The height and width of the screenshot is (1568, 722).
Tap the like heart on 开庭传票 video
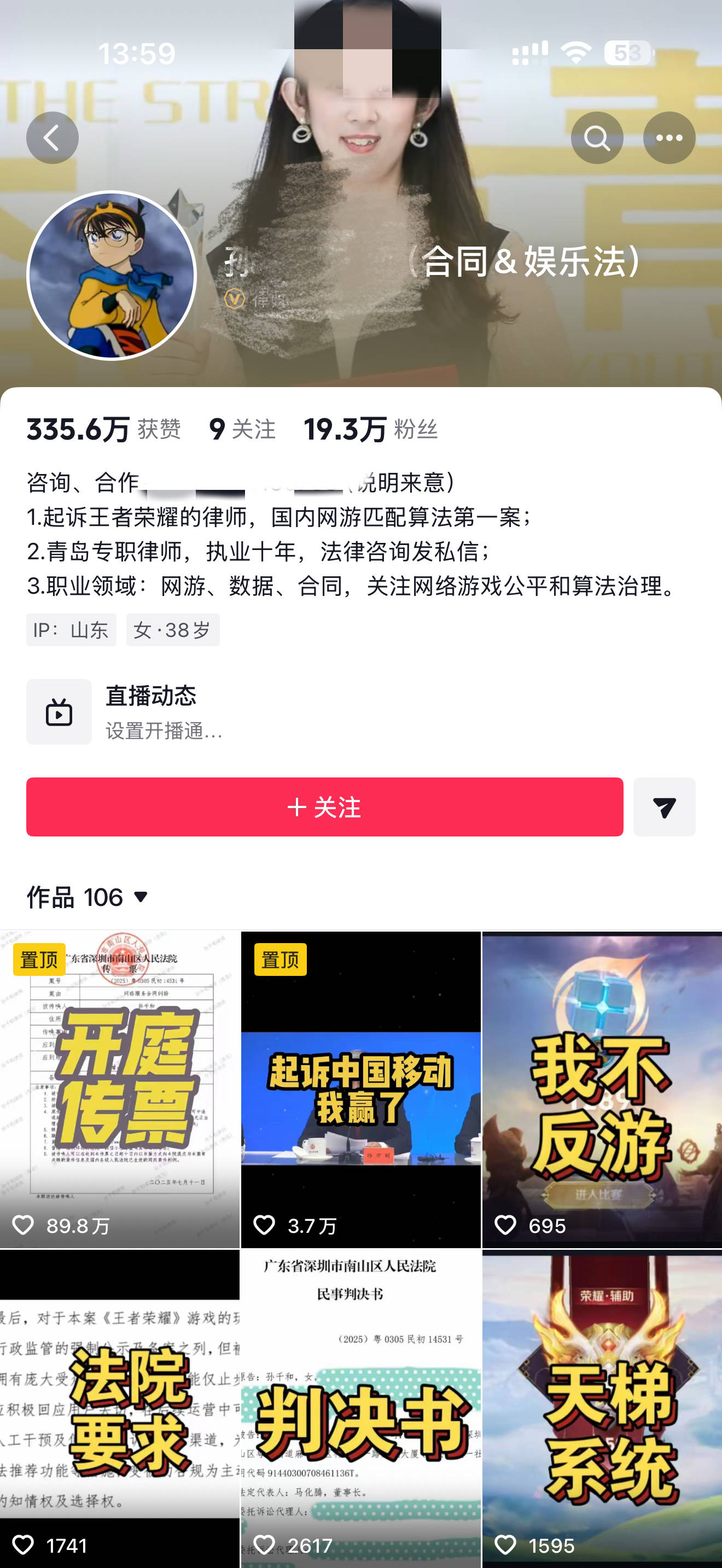[x=25, y=1226]
